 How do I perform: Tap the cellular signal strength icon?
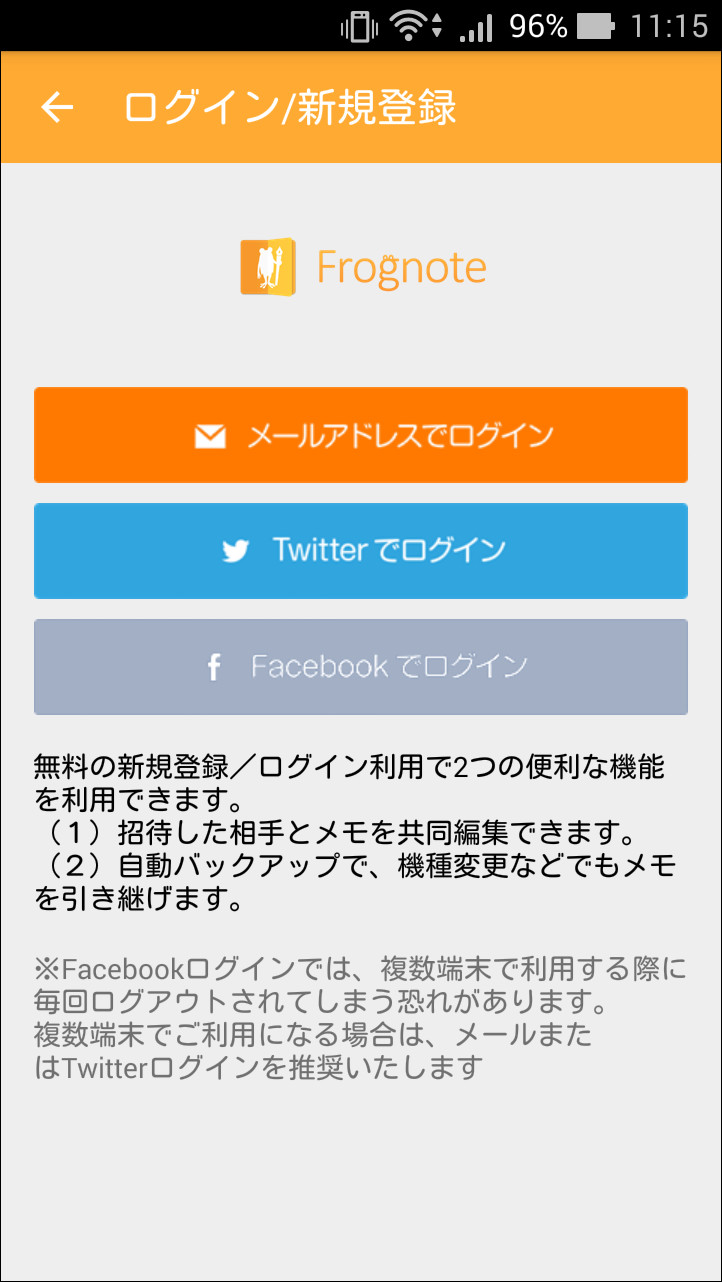(468, 28)
